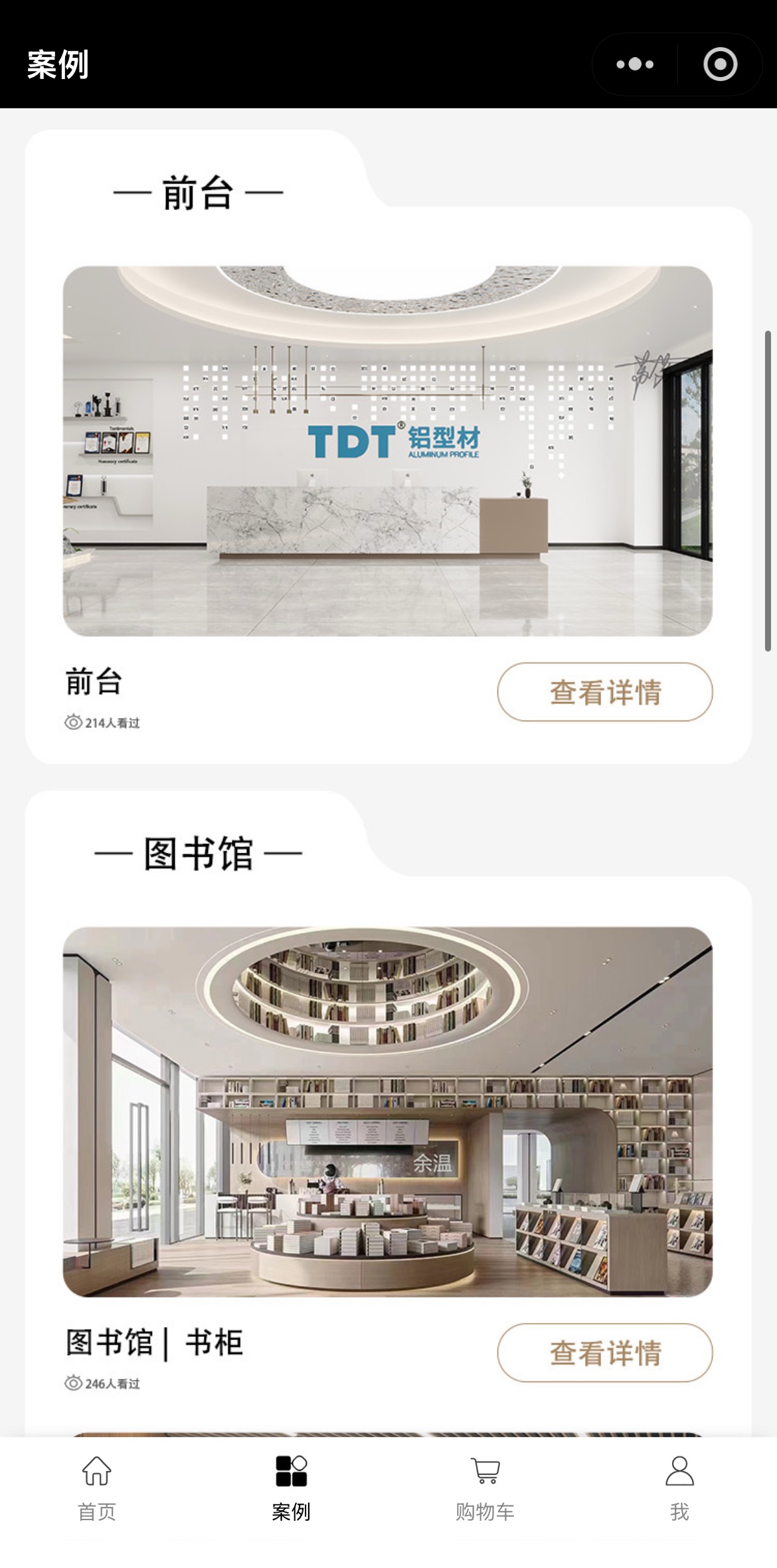
Task: Tap 查看详情 for the 前台 case
Action: pos(605,692)
